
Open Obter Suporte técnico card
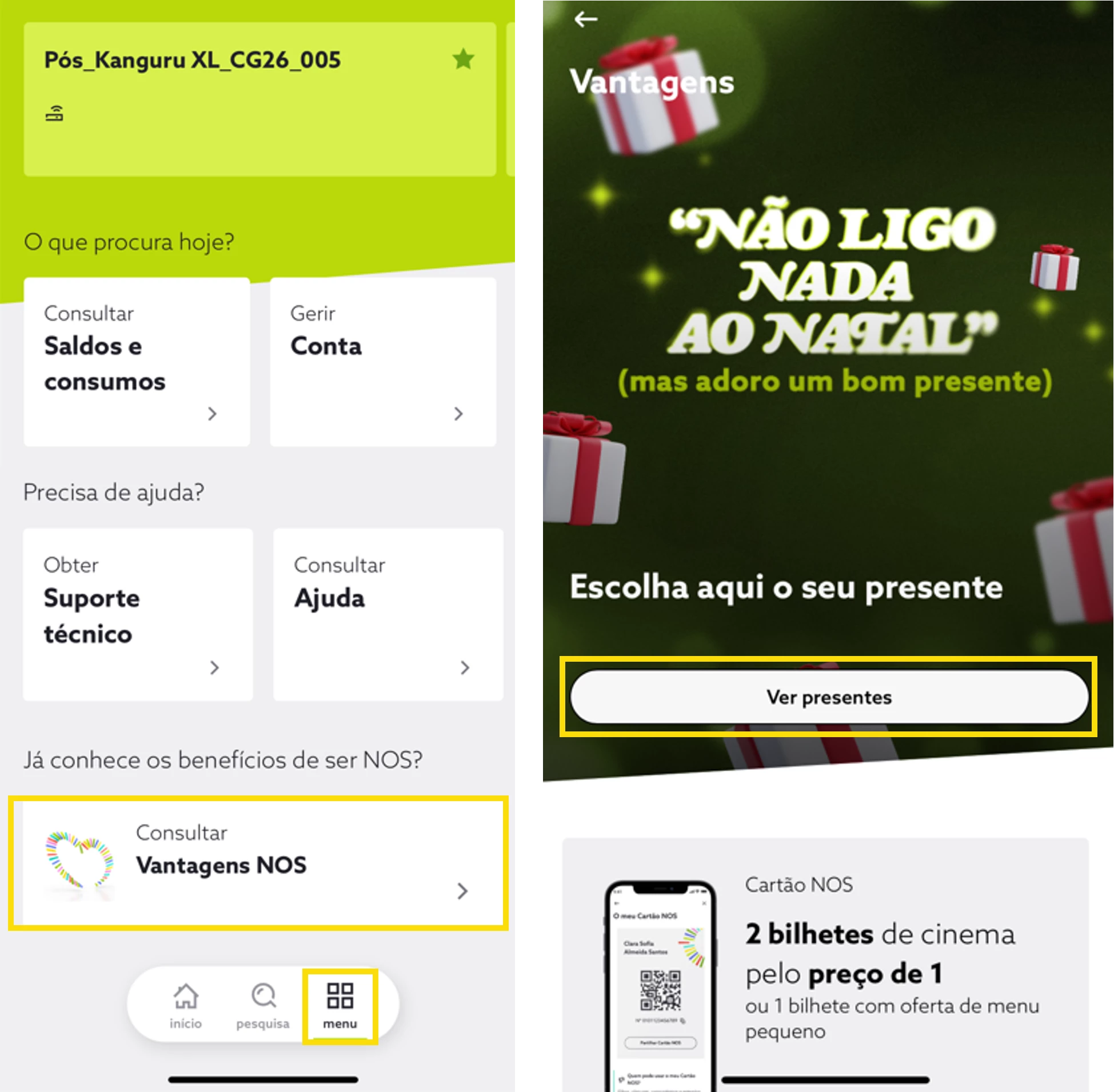coord(138,614)
